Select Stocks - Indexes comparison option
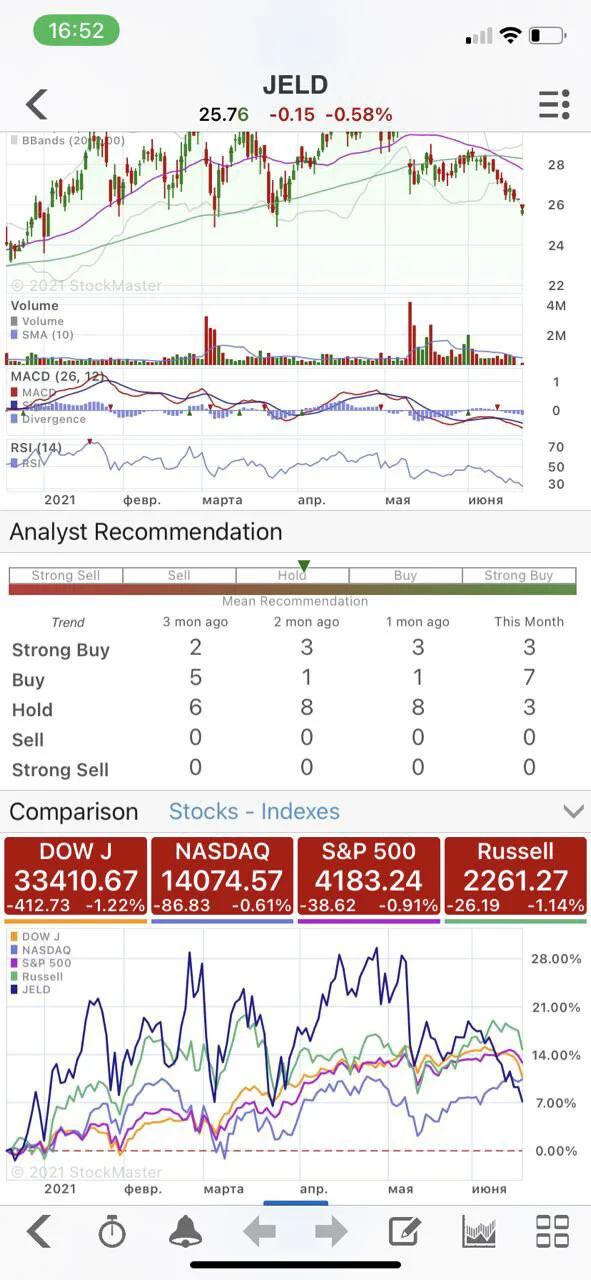Viewport: 591px width, 1280px height. coord(254,811)
